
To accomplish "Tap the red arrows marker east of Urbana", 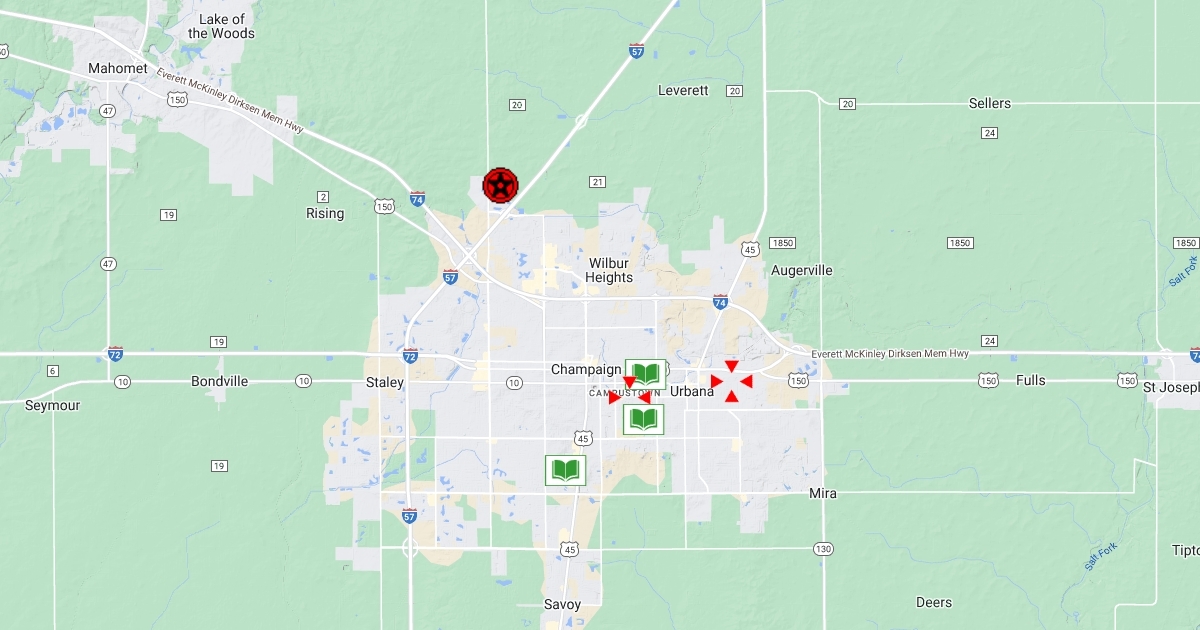I will [731, 382].
